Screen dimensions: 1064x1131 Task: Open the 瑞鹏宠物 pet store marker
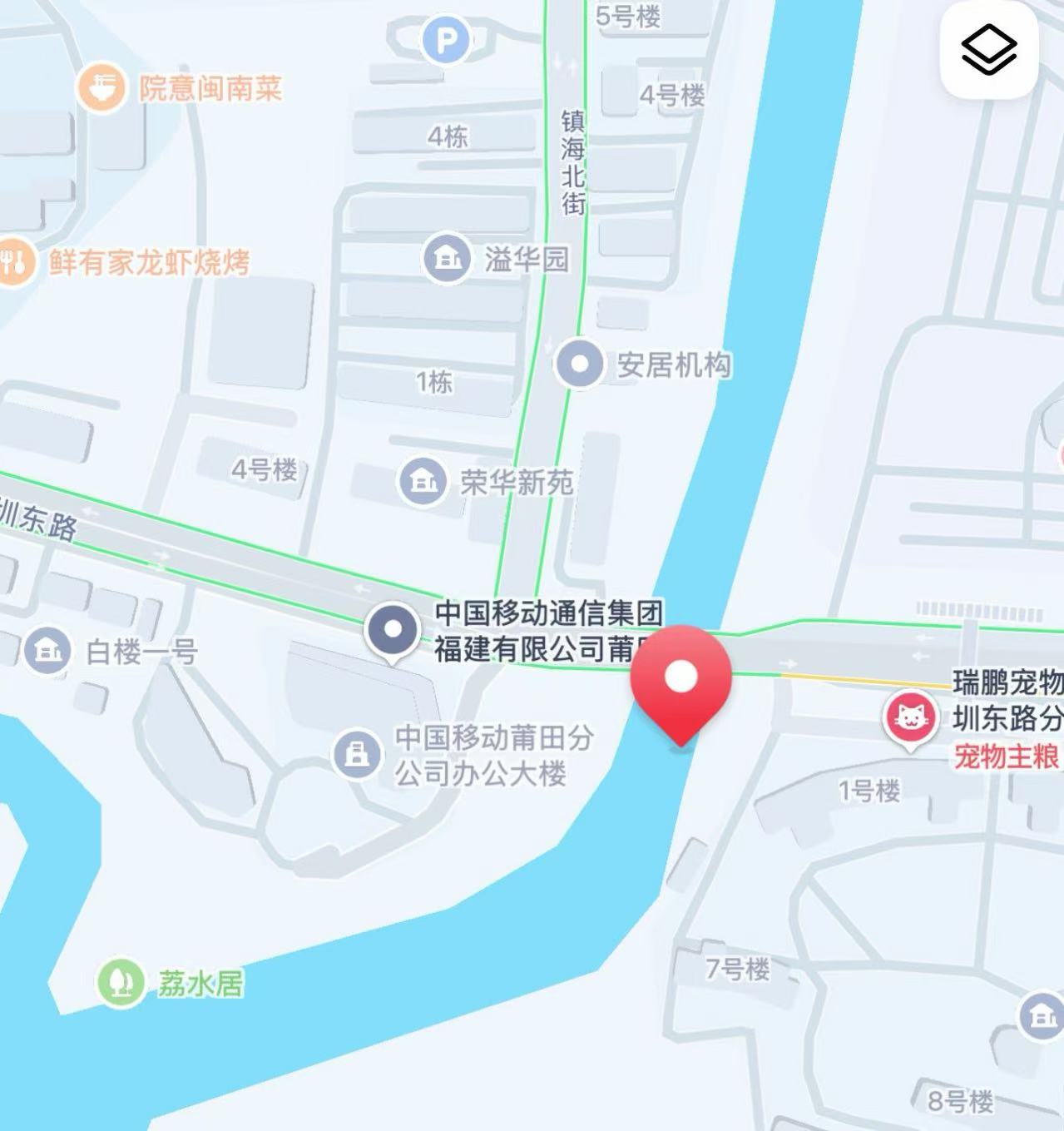click(x=911, y=717)
